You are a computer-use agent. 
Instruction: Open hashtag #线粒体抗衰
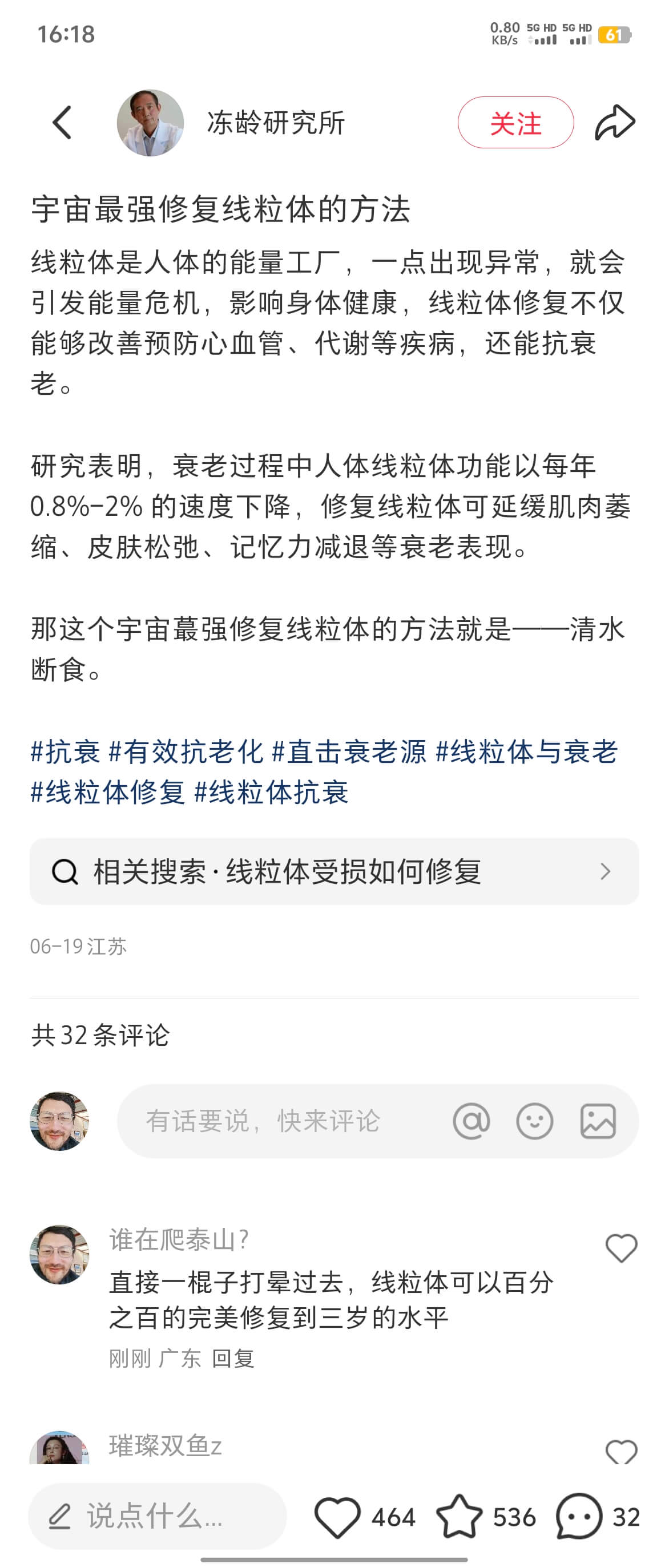[x=271, y=793]
